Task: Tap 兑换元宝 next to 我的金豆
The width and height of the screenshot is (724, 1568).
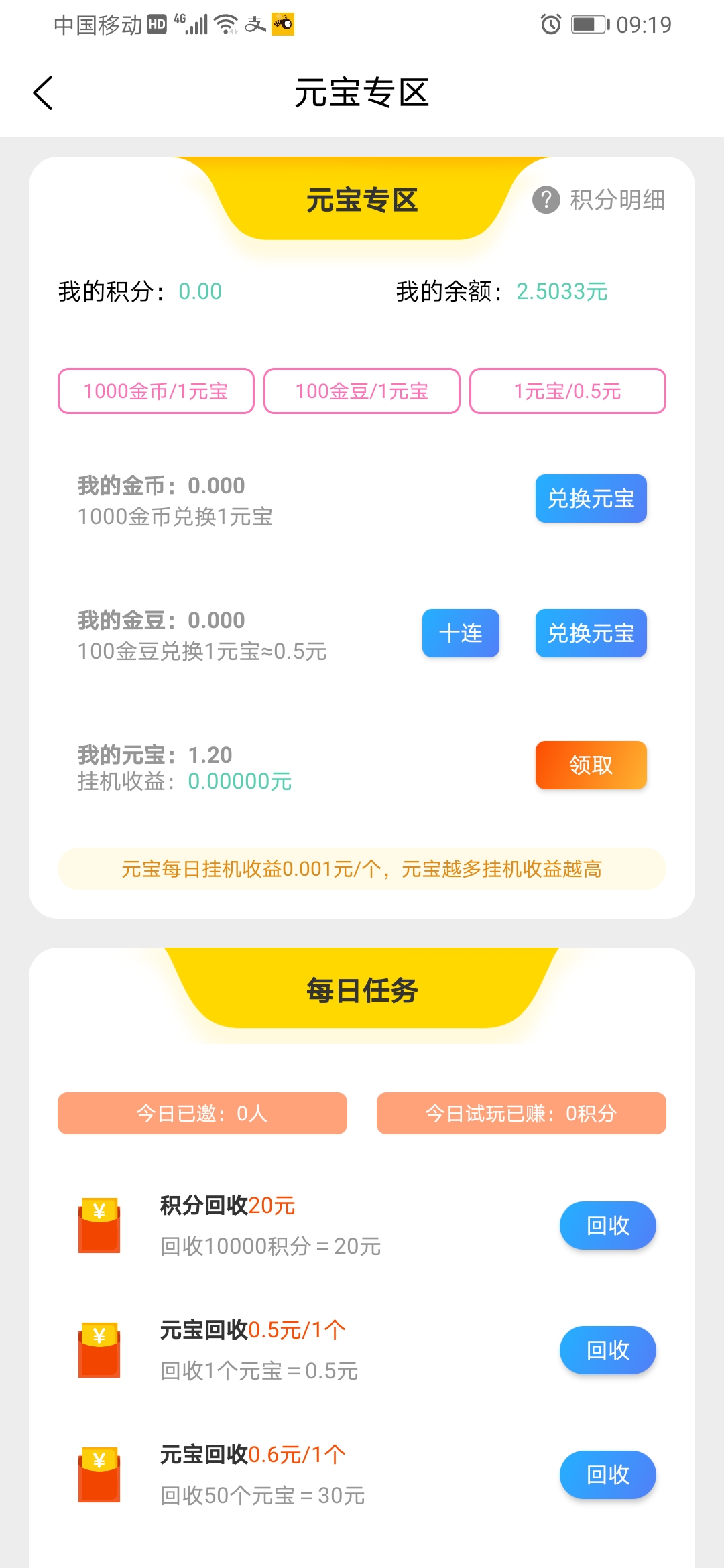Action: 591,633
